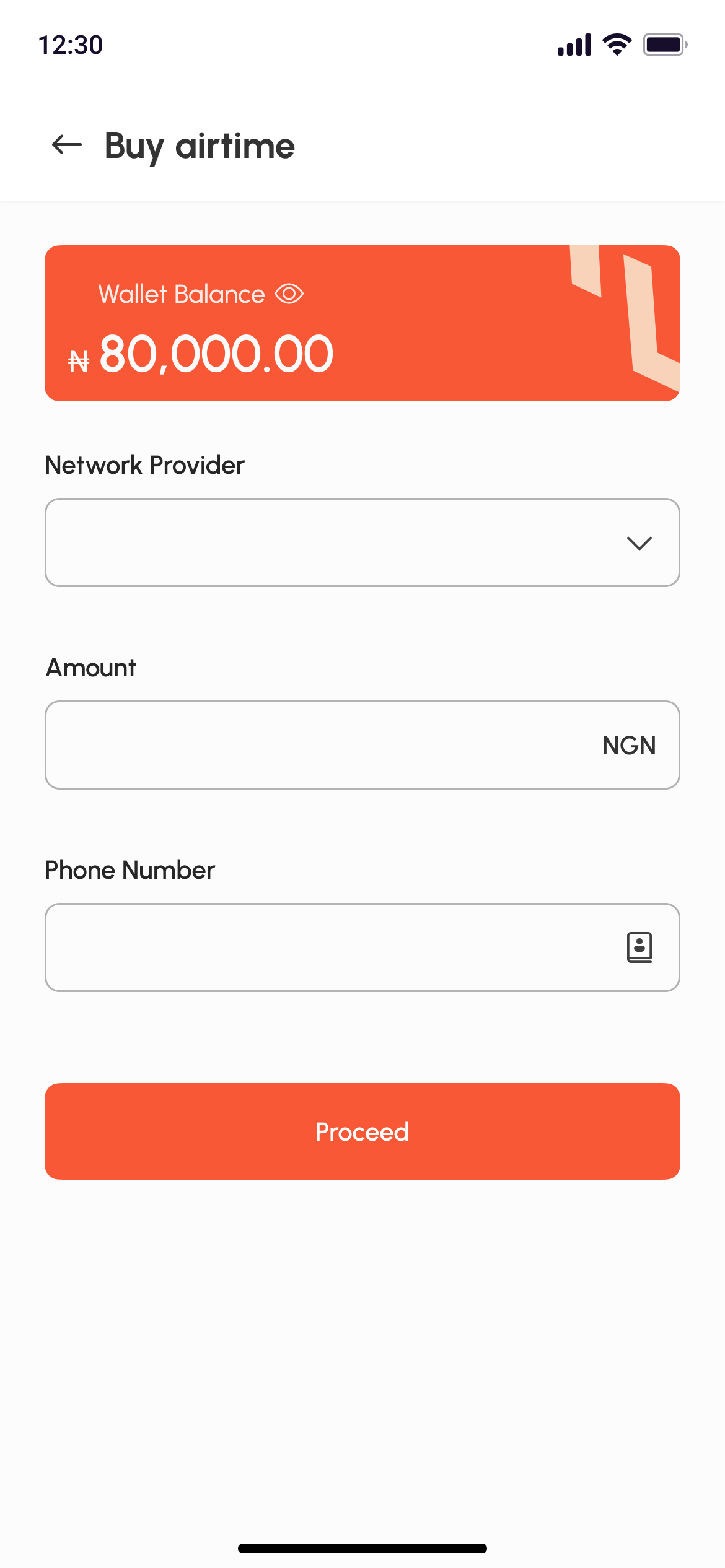Tap the Proceed button
This screenshot has height=1568, width=725.
point(362,1131)
